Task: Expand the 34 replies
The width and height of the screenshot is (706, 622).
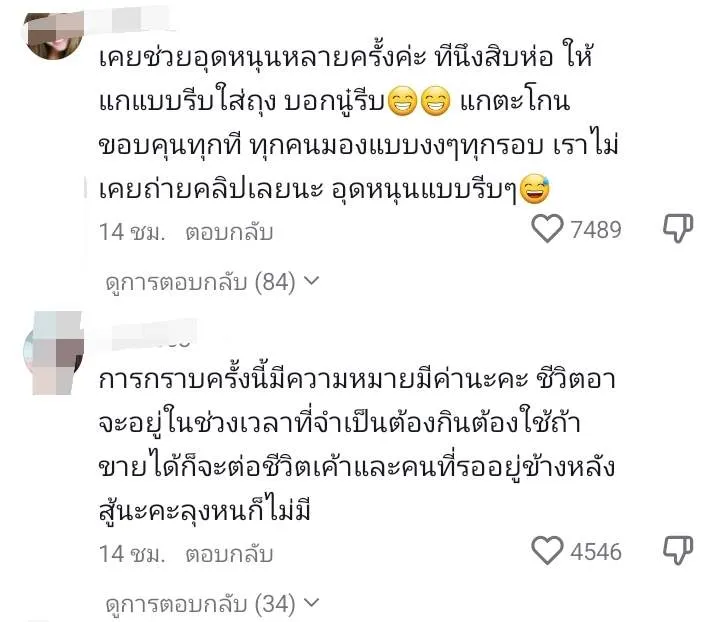Action: pos(212,603)
